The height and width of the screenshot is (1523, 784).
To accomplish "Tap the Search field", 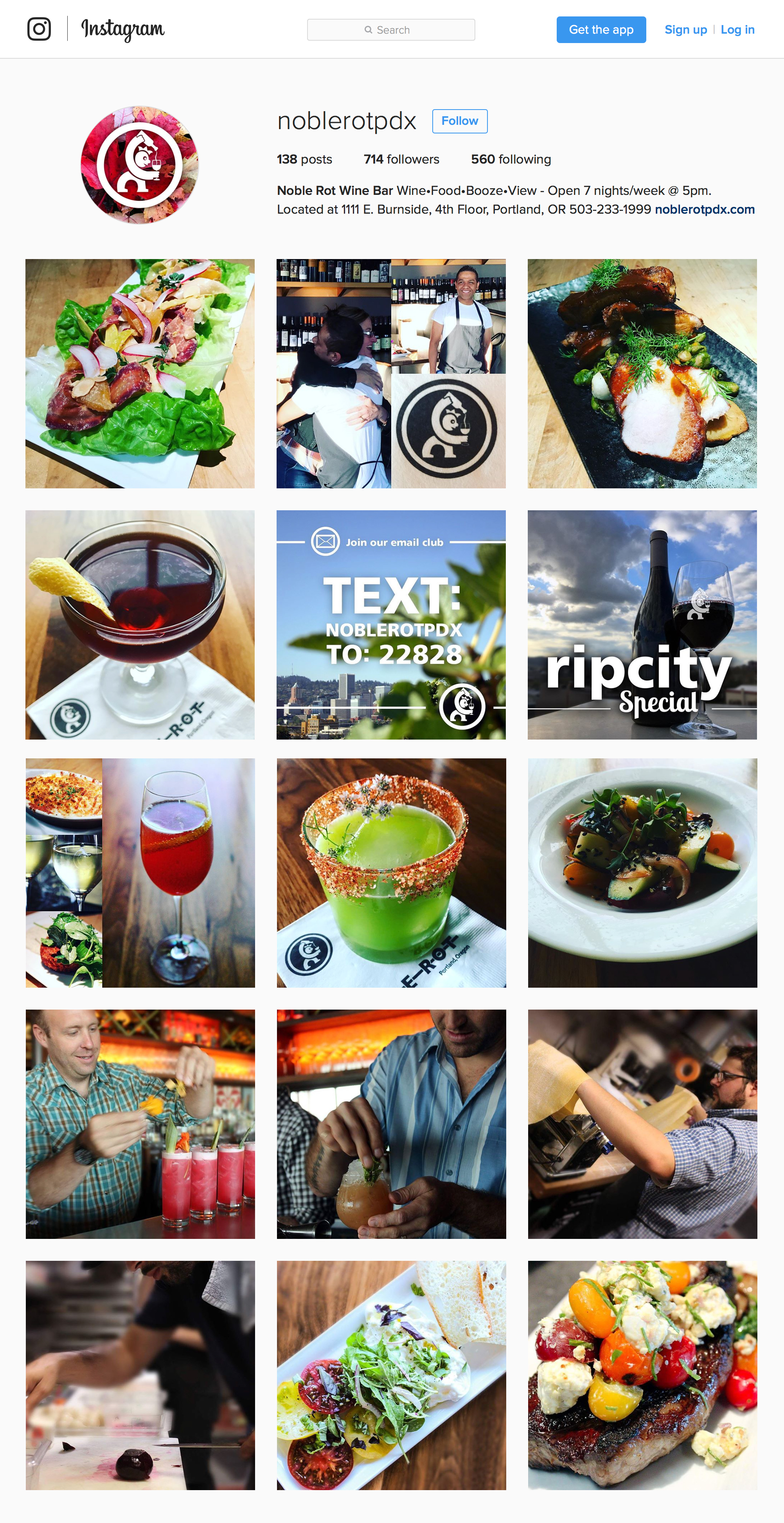I will [391, 30].
